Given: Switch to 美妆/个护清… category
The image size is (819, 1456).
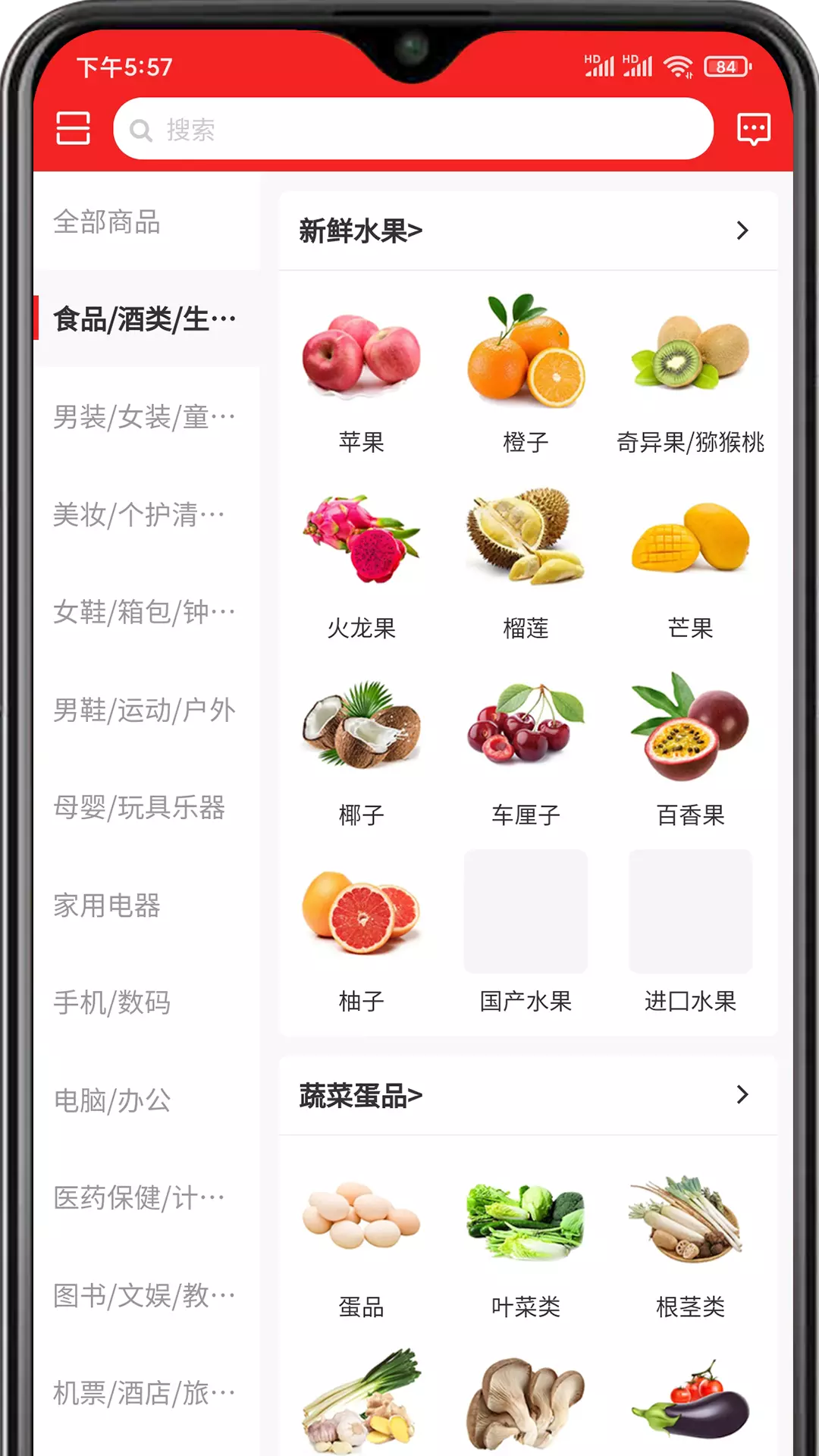Looking at the screenshot, I should click(x=146, y=514).
